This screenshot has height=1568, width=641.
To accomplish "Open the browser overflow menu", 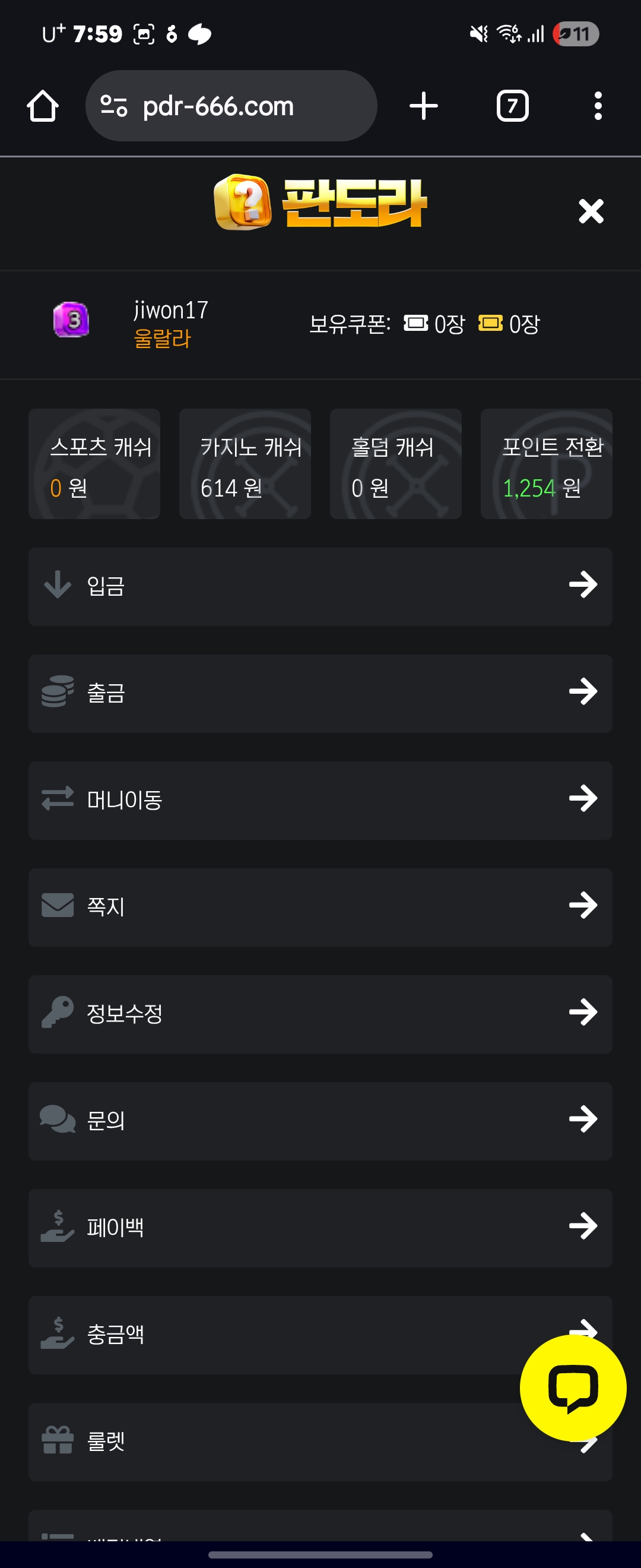I will coord(598,106).
